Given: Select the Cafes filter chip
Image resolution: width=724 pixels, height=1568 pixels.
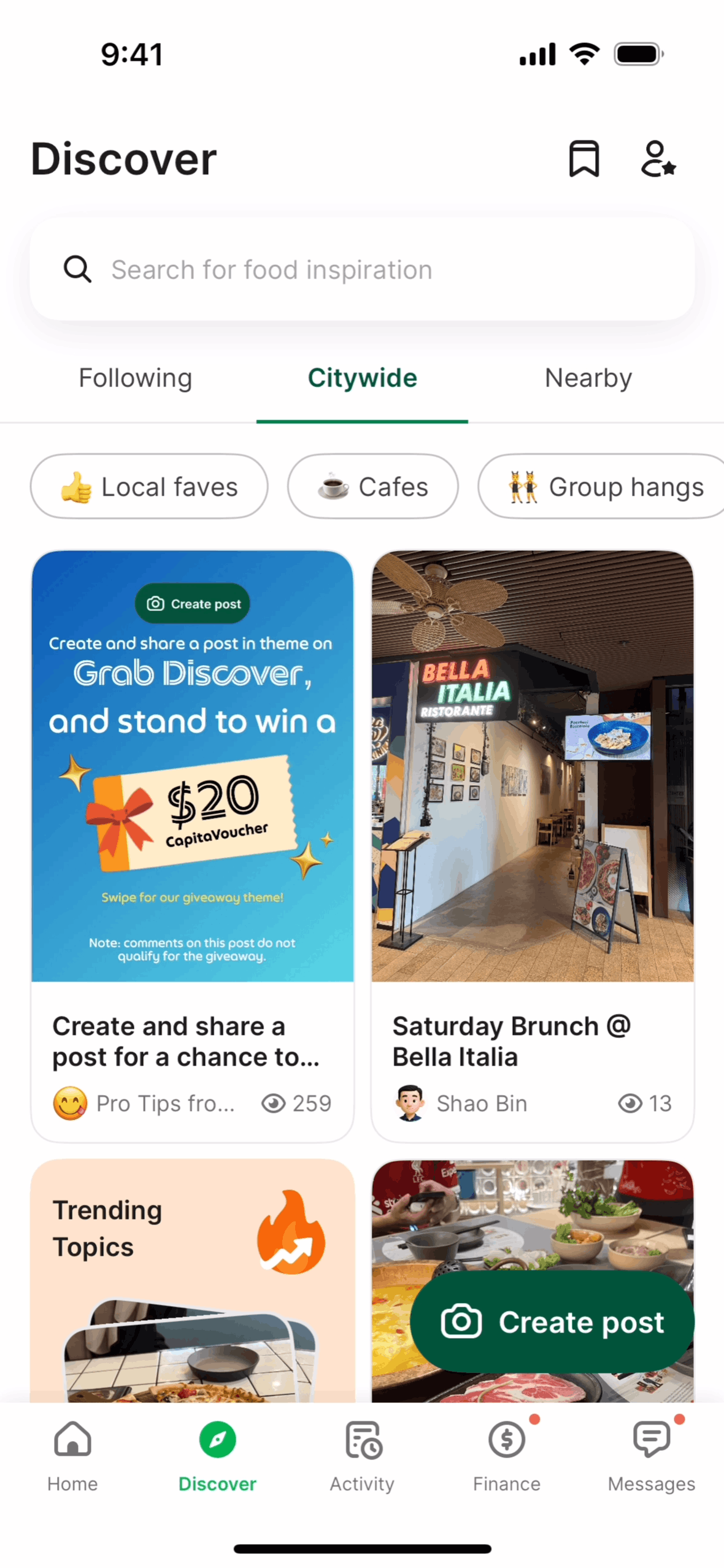Looking at the screenshot, I should pyautogui.click(x=372, y=486).
